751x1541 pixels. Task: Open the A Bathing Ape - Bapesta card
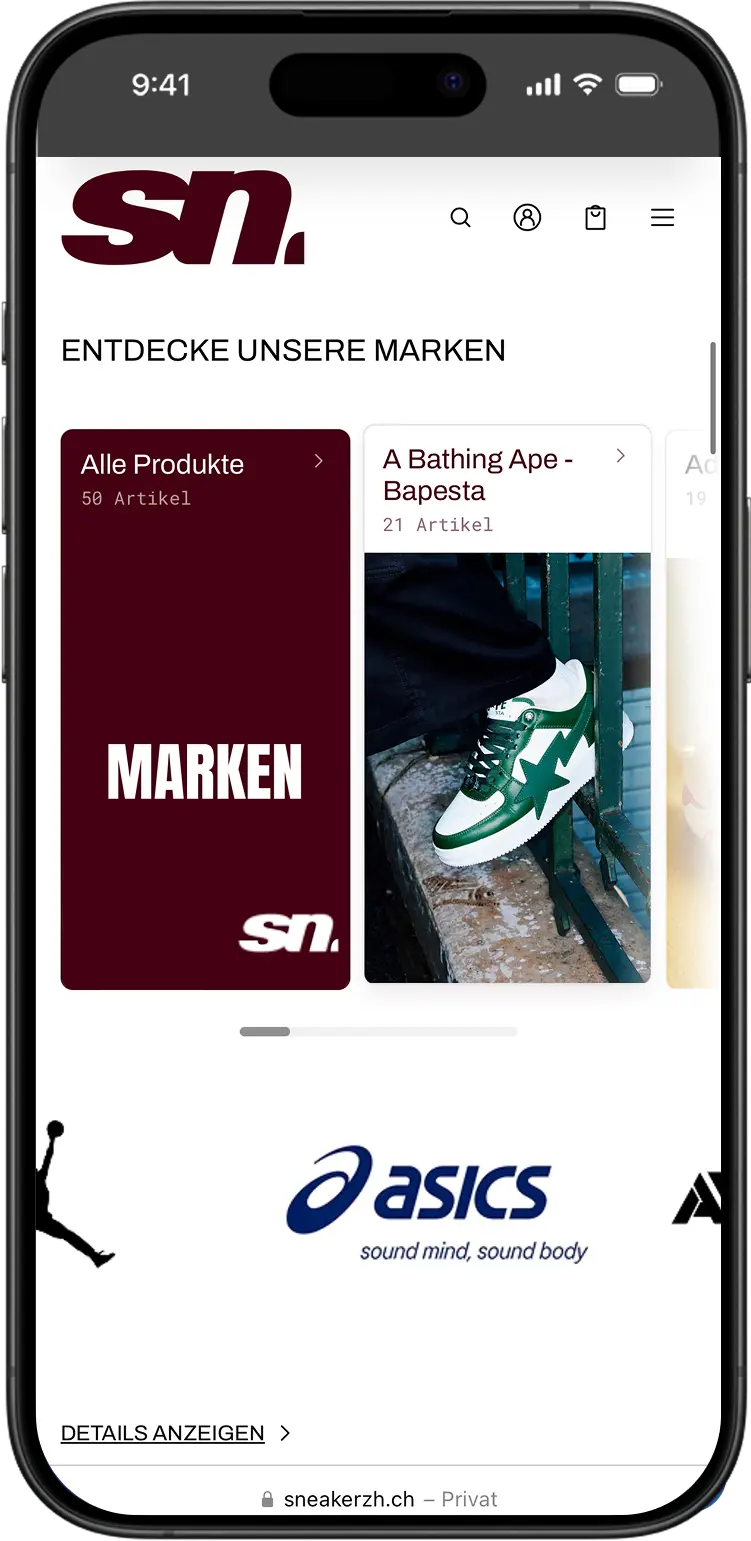pos(508,704)
